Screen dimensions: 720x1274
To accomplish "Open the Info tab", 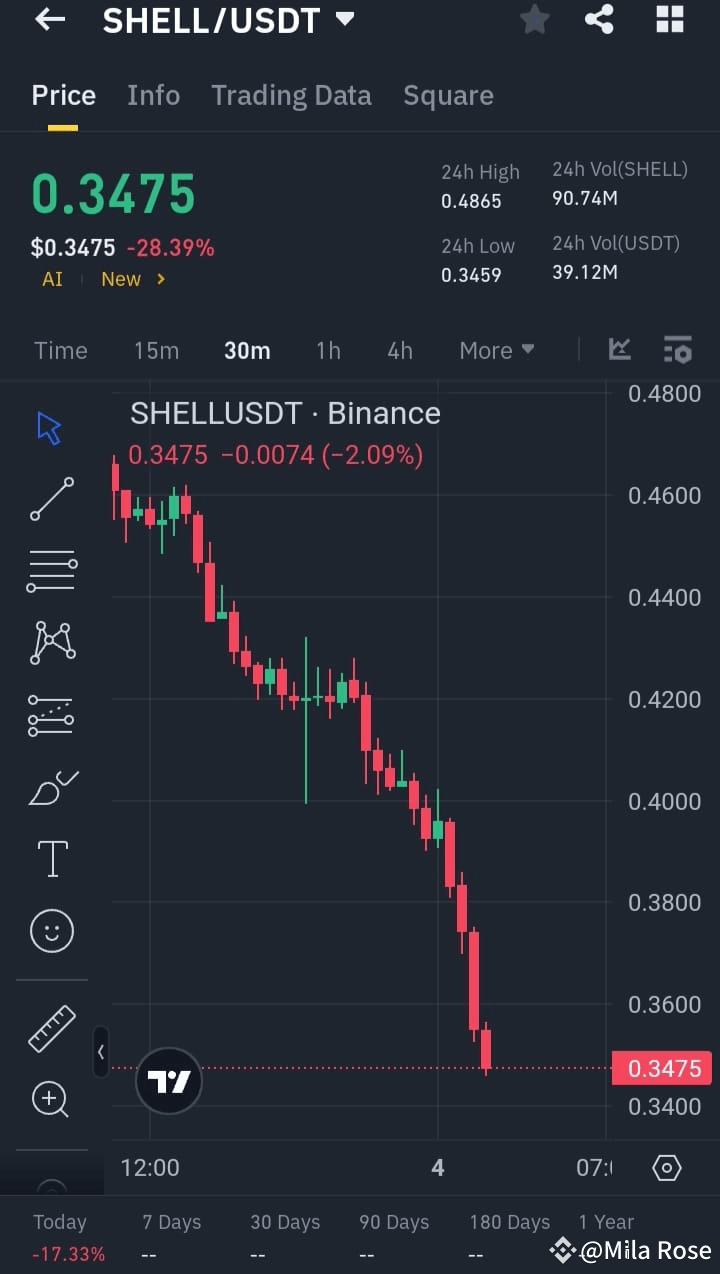I will pyautogui.click(x=153, y=95).
